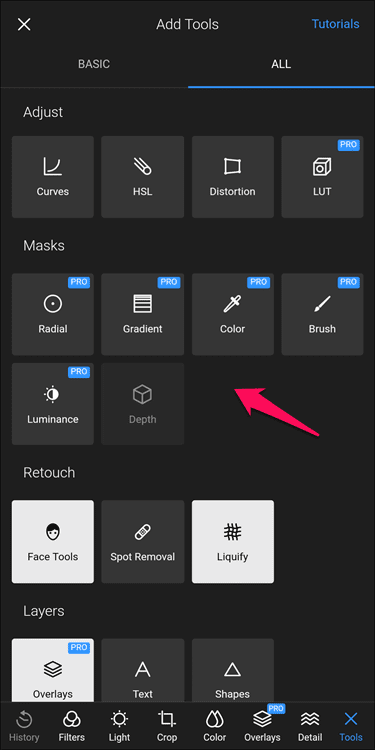Select the LUT tool
Image resolution: width=375 pixels, height=750 pixels.
[x=322, y=177]
